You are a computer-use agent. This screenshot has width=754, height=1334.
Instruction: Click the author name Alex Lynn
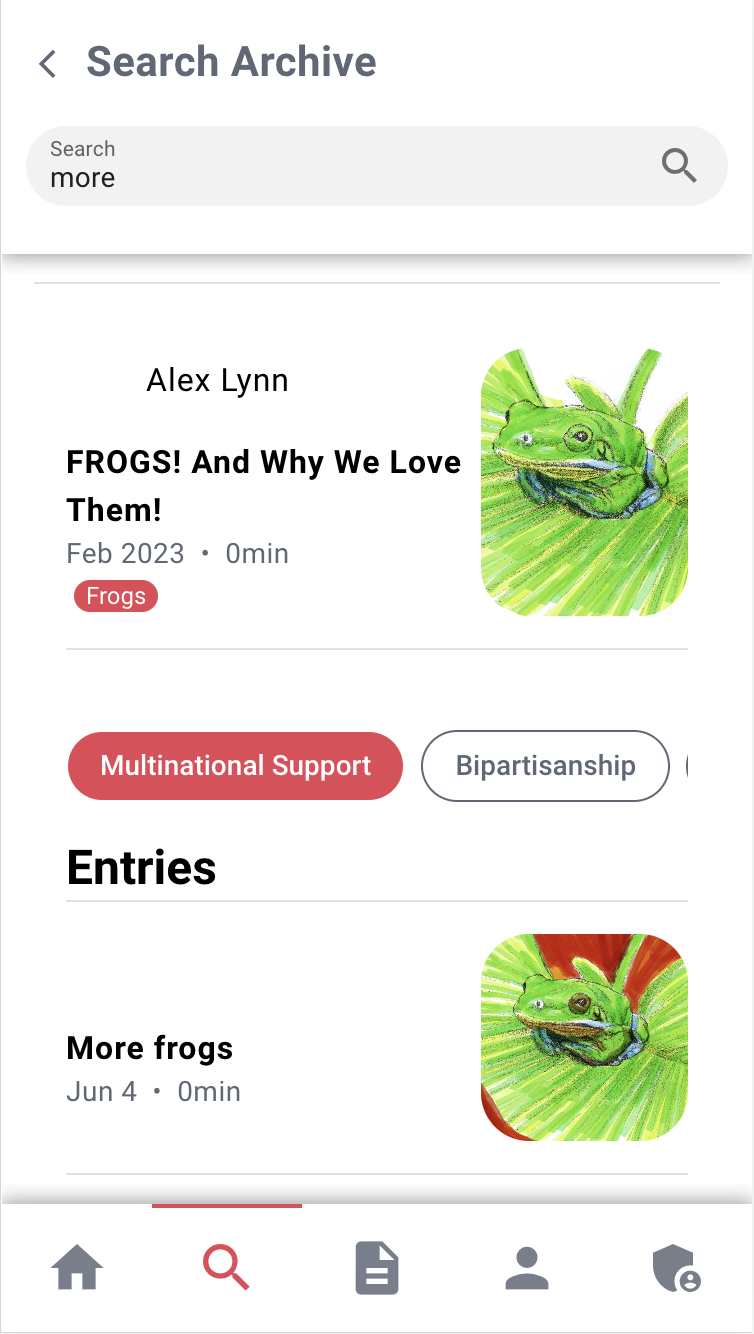pos(217,380)
